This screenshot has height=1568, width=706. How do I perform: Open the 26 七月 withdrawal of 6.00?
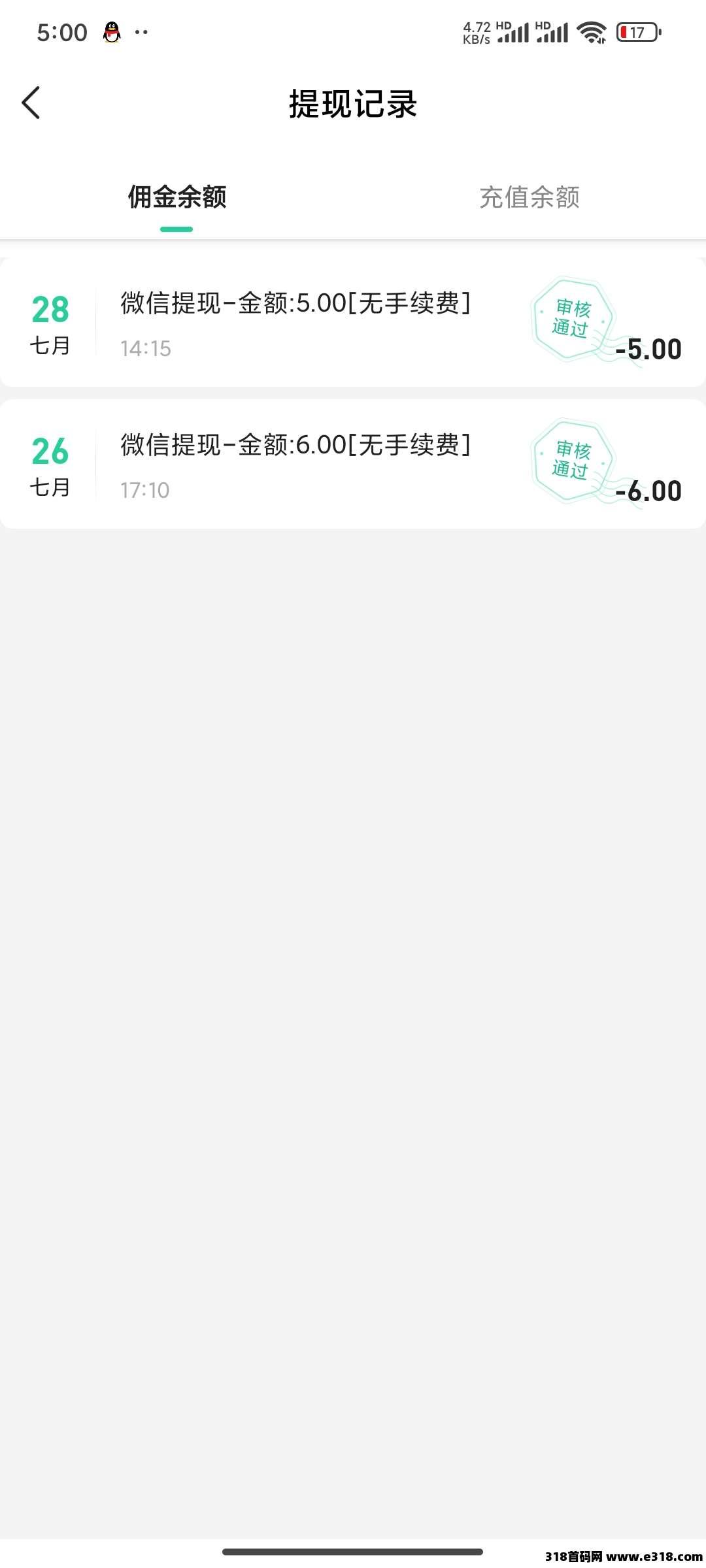[353, 465]
